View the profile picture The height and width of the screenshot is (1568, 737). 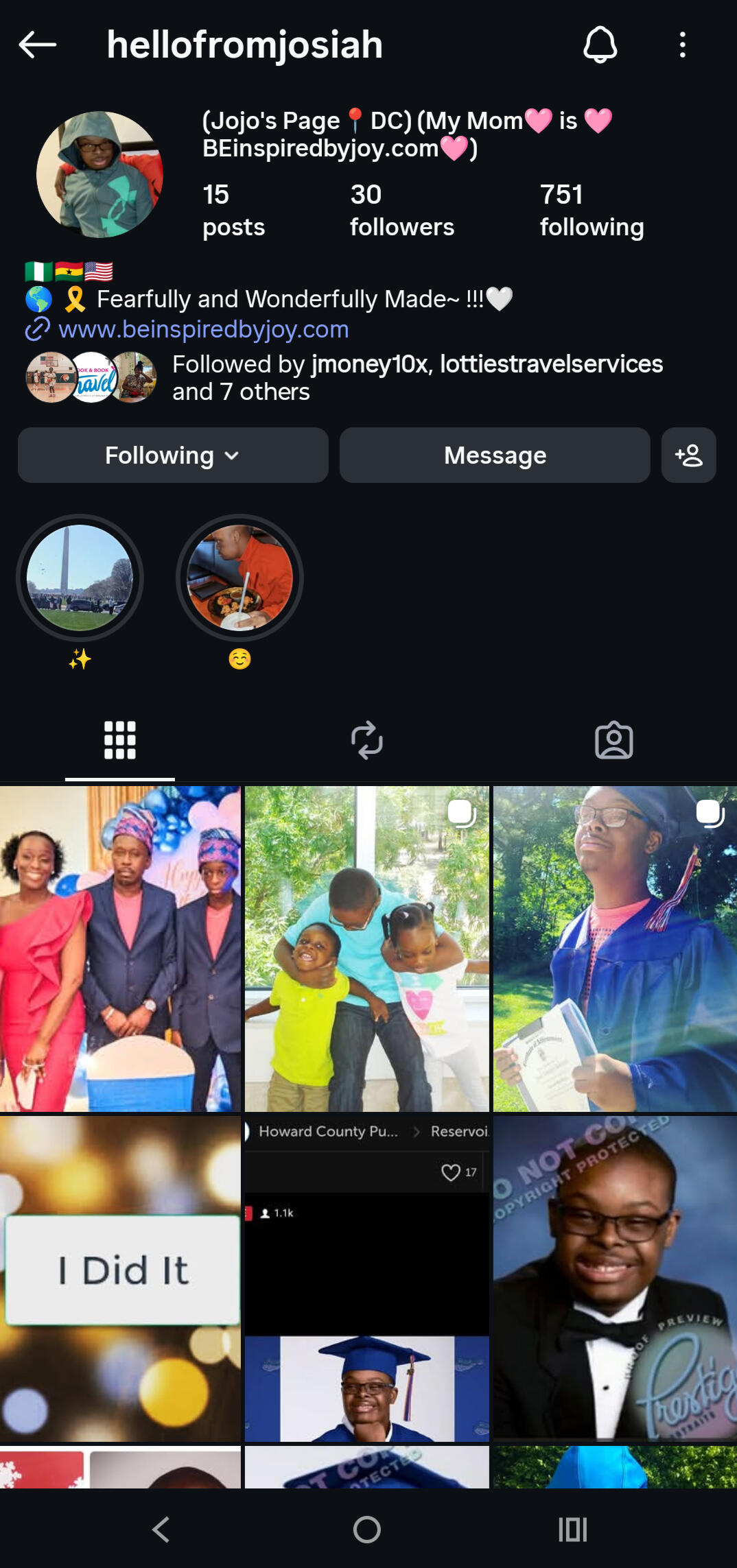click(100, 175)
